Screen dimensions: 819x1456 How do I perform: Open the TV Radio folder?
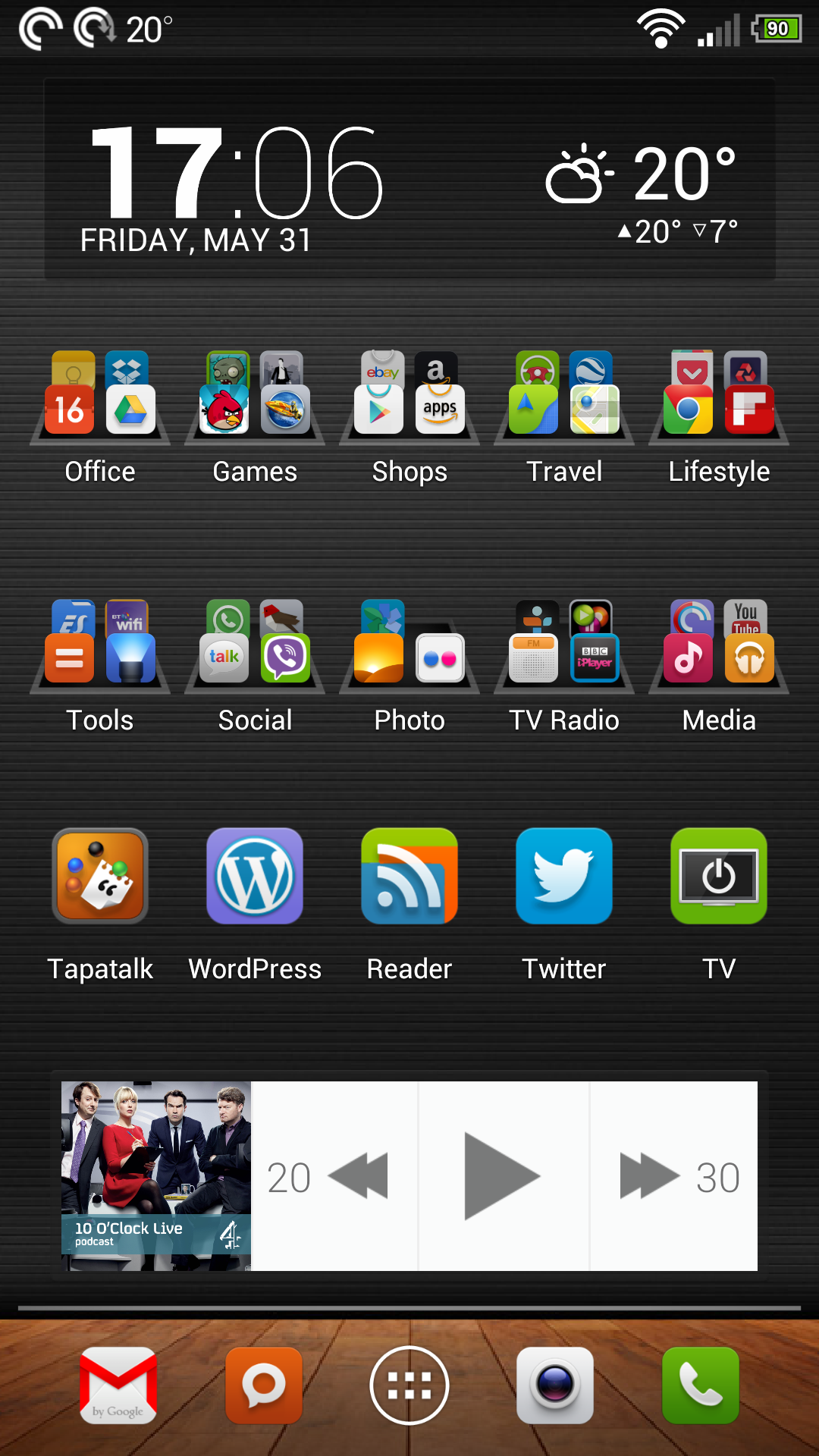(x=564, y=651)
